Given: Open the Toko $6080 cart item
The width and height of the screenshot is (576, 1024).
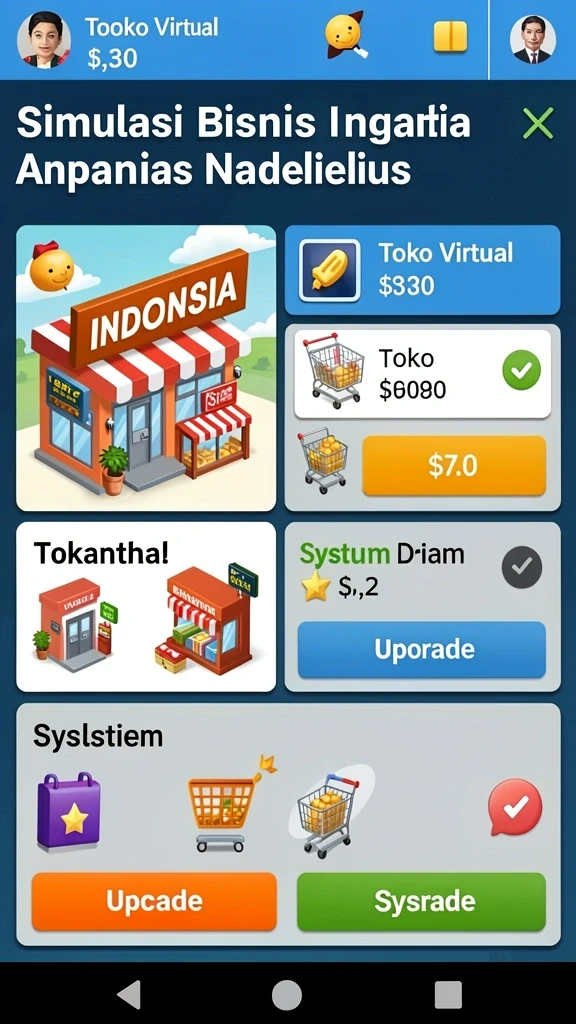Looking at the screenshot, I should 423,374.
